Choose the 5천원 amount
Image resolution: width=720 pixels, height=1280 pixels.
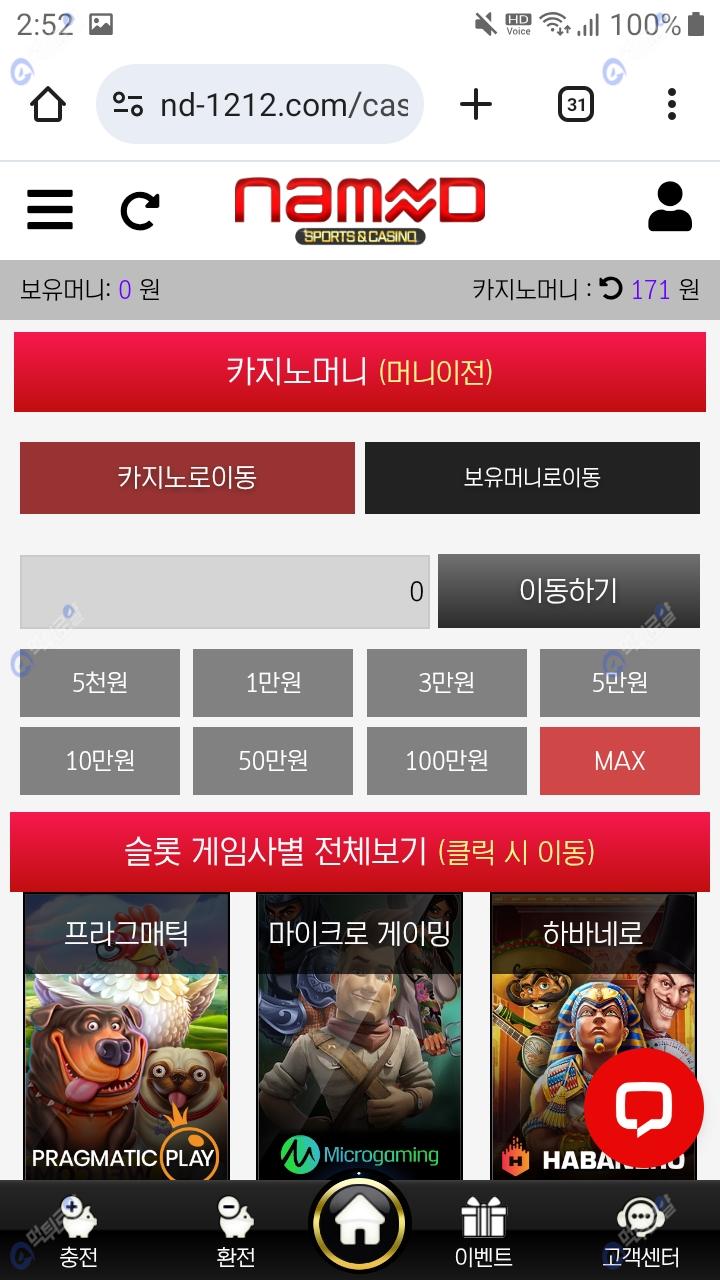(x=100, y=683)
